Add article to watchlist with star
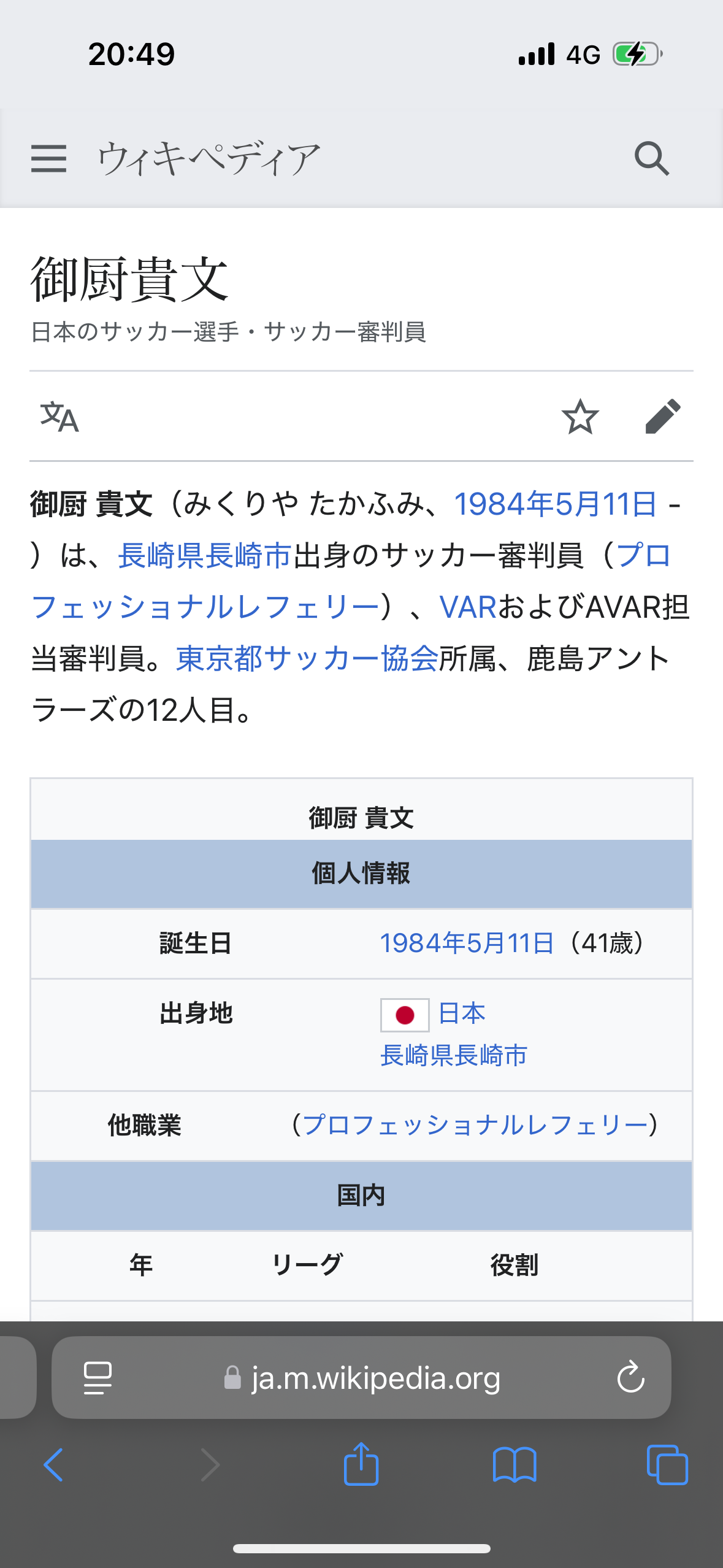 click(580, 417)
